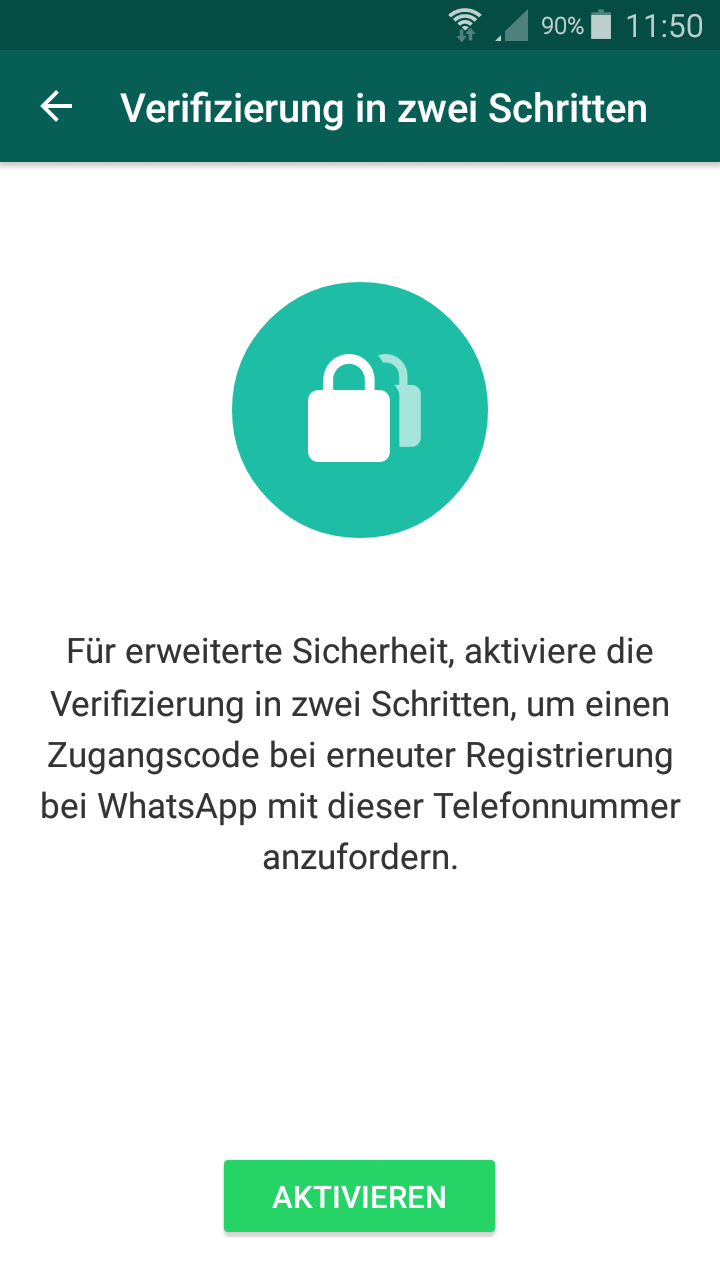720x1280 pixels.
Task: Select the cellular signal indicator
Action: pos(510,25)
